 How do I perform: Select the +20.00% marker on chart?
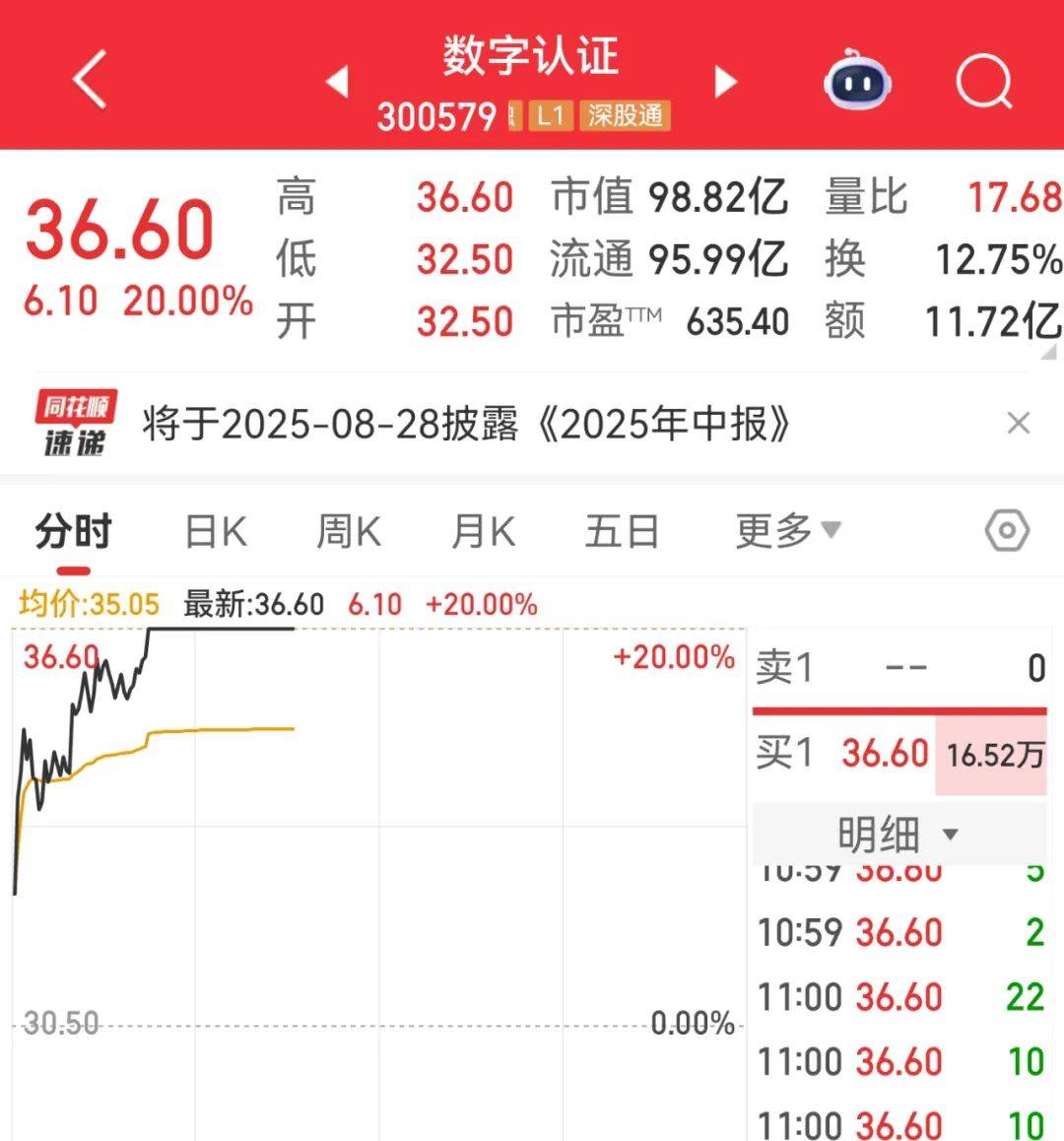[x=673, y=656]
